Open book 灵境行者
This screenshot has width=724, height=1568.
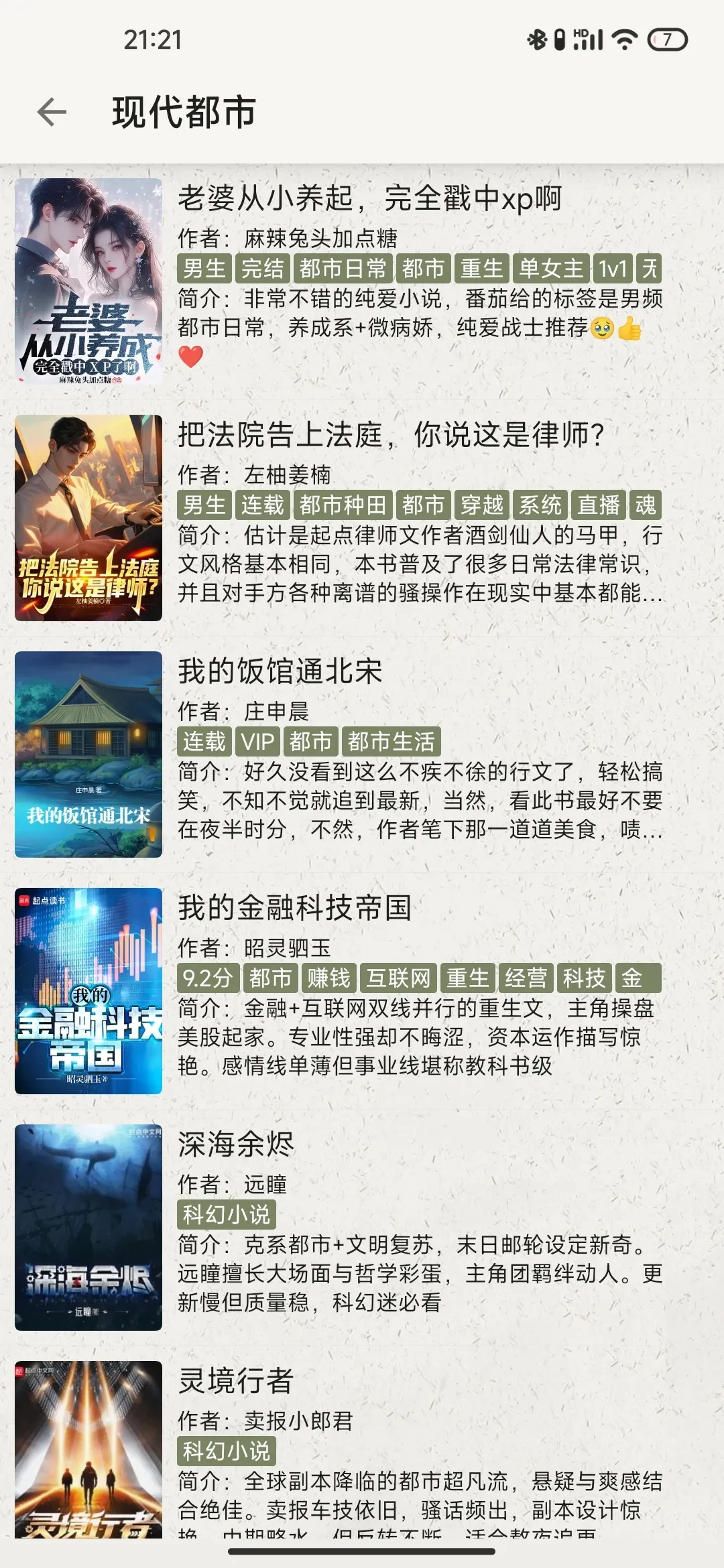236,1380
